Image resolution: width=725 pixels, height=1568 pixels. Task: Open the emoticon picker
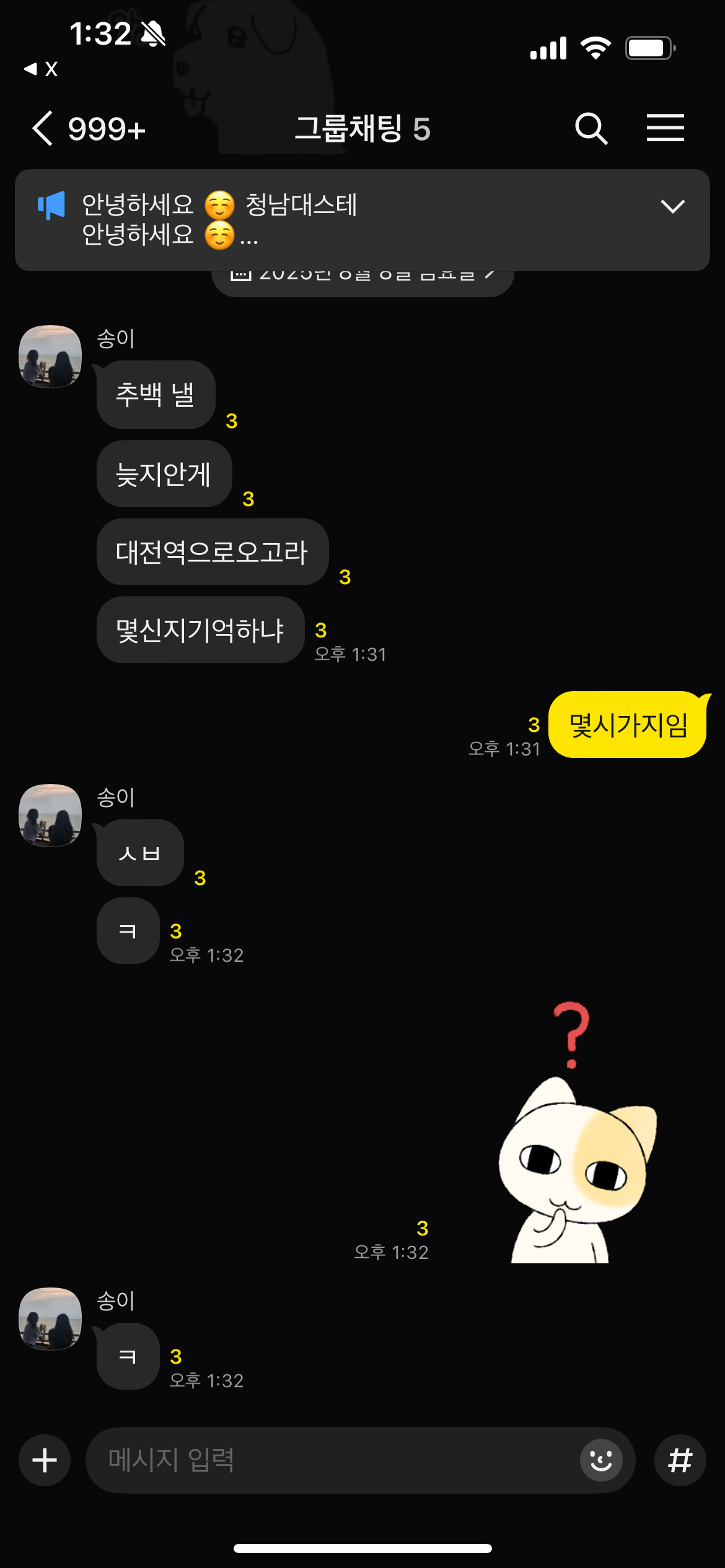pyautogui.click(x=600, y=1460)
